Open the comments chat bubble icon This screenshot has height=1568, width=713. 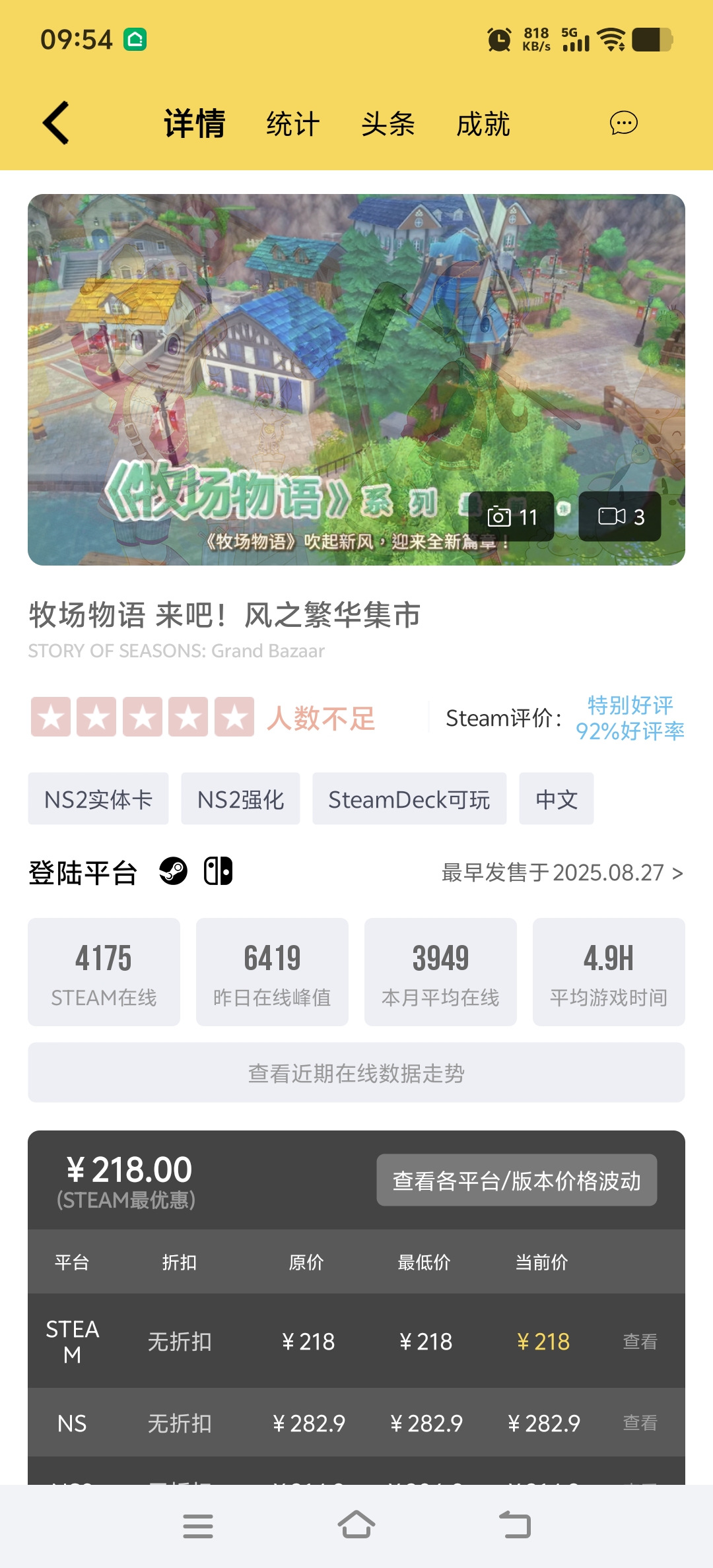623,123
